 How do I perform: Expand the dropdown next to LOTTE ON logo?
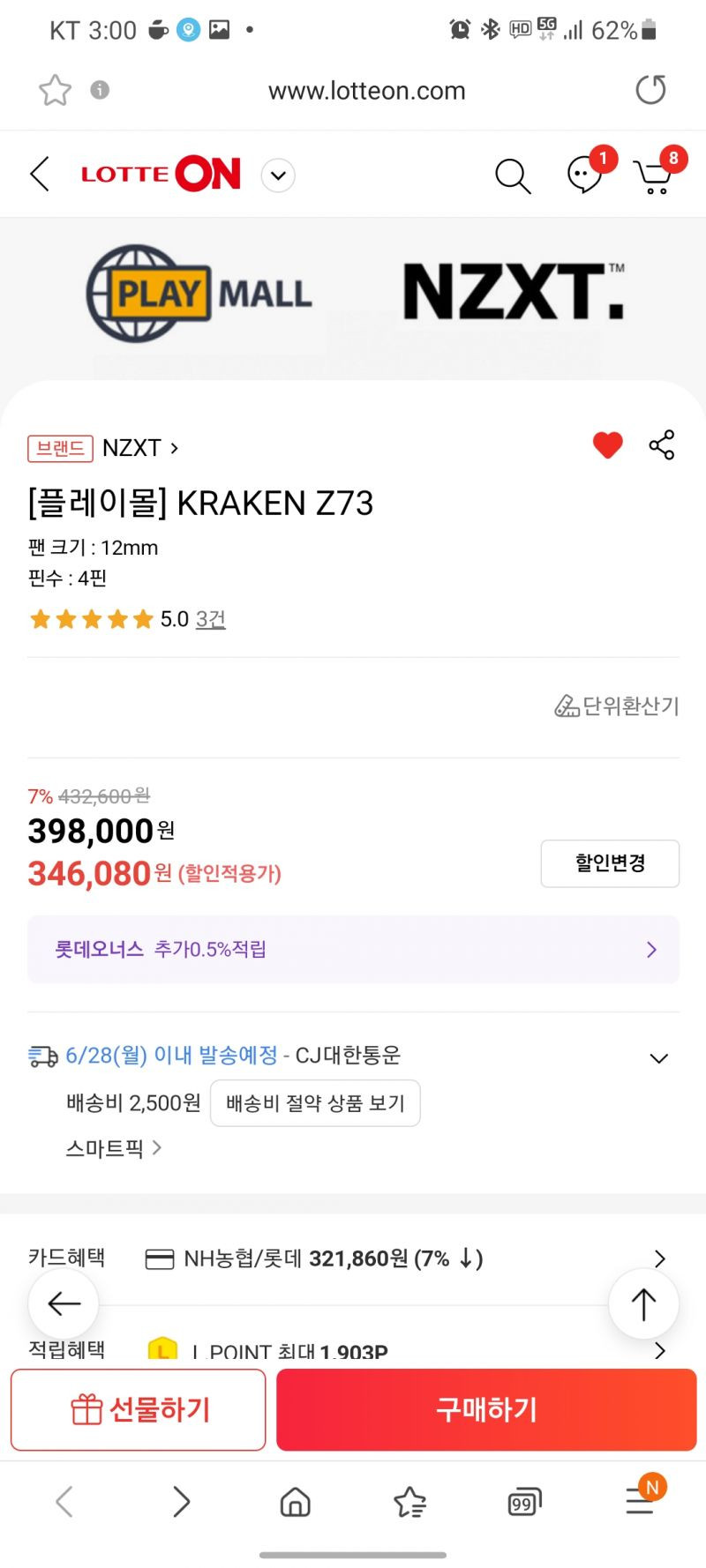pos(278,175)
